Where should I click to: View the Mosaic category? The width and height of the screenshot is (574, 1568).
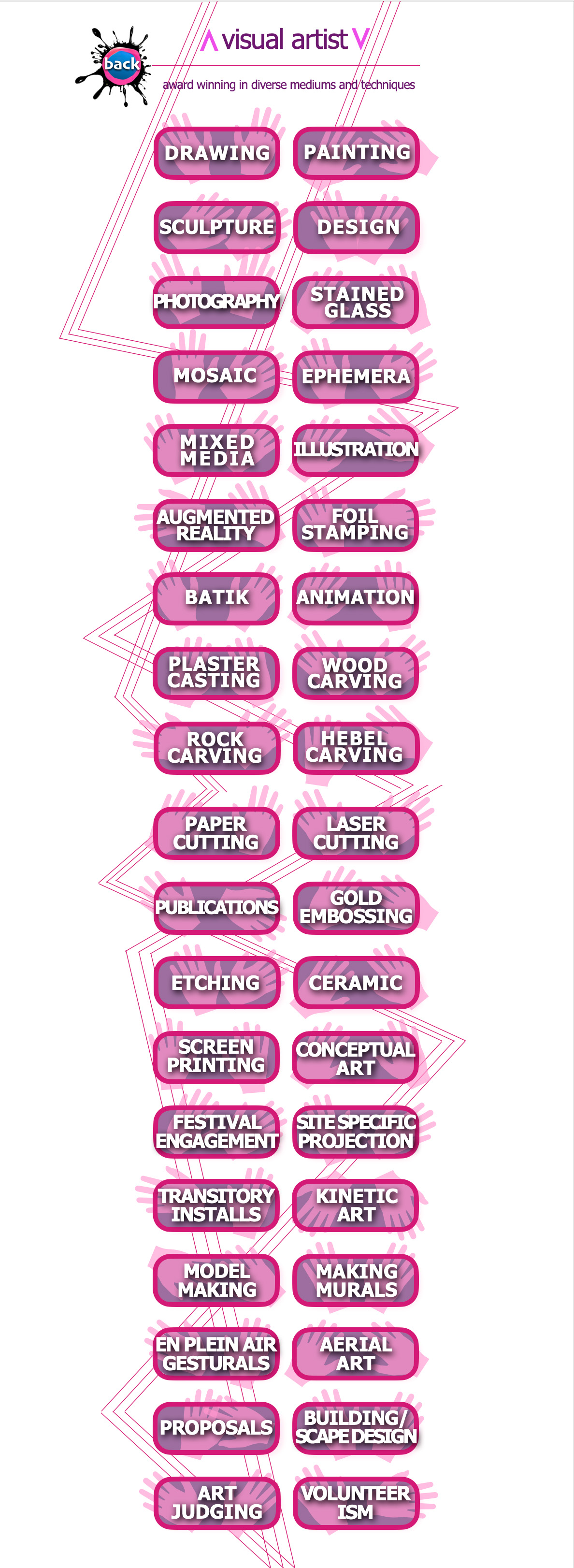pos(216,376)
